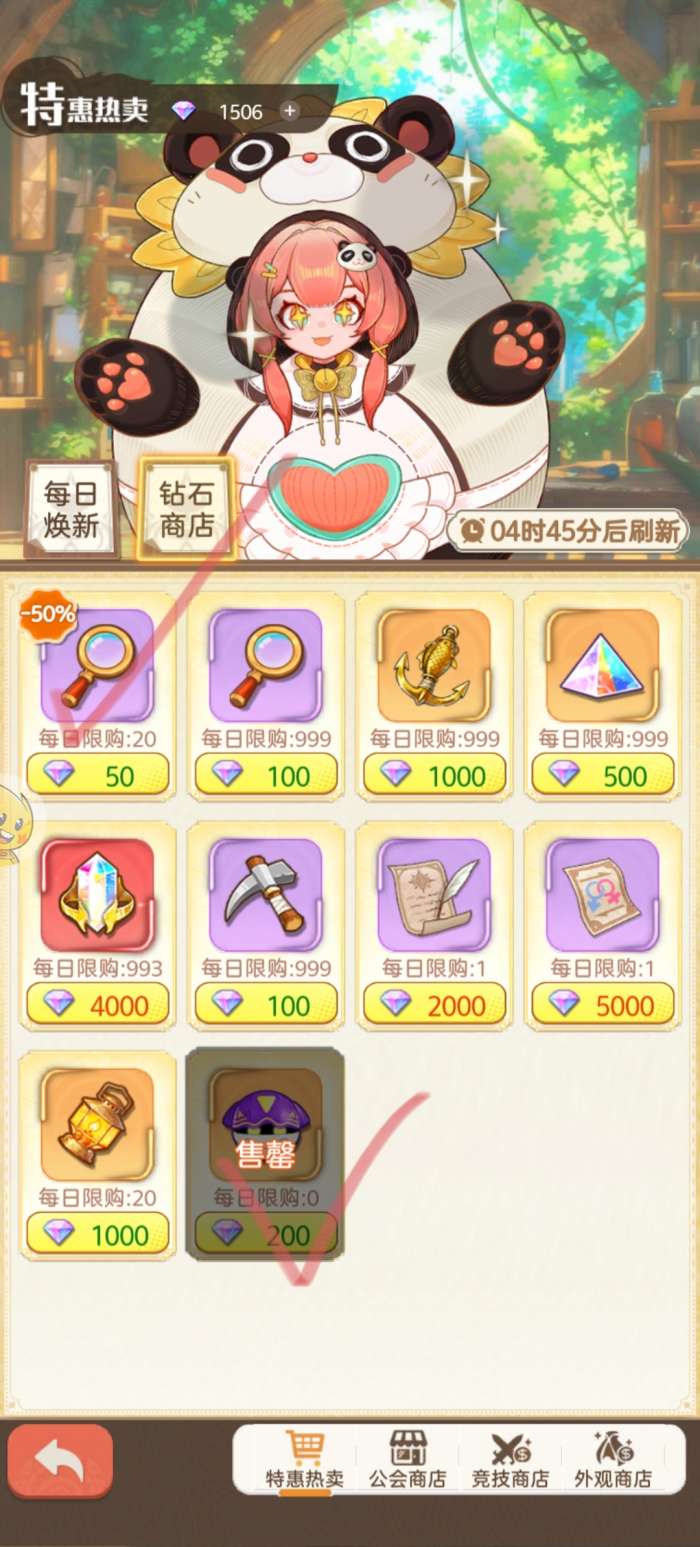Buy the magnifier priced at 100 diamonds

coord(266,775)
